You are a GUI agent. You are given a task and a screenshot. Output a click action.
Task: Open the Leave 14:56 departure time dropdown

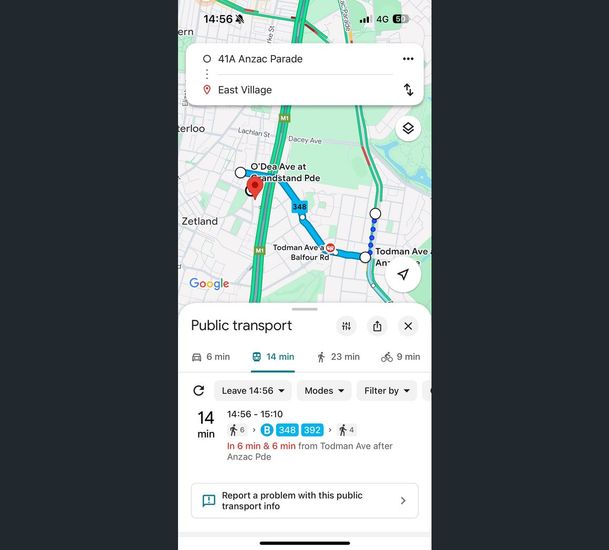click(253, 391)
